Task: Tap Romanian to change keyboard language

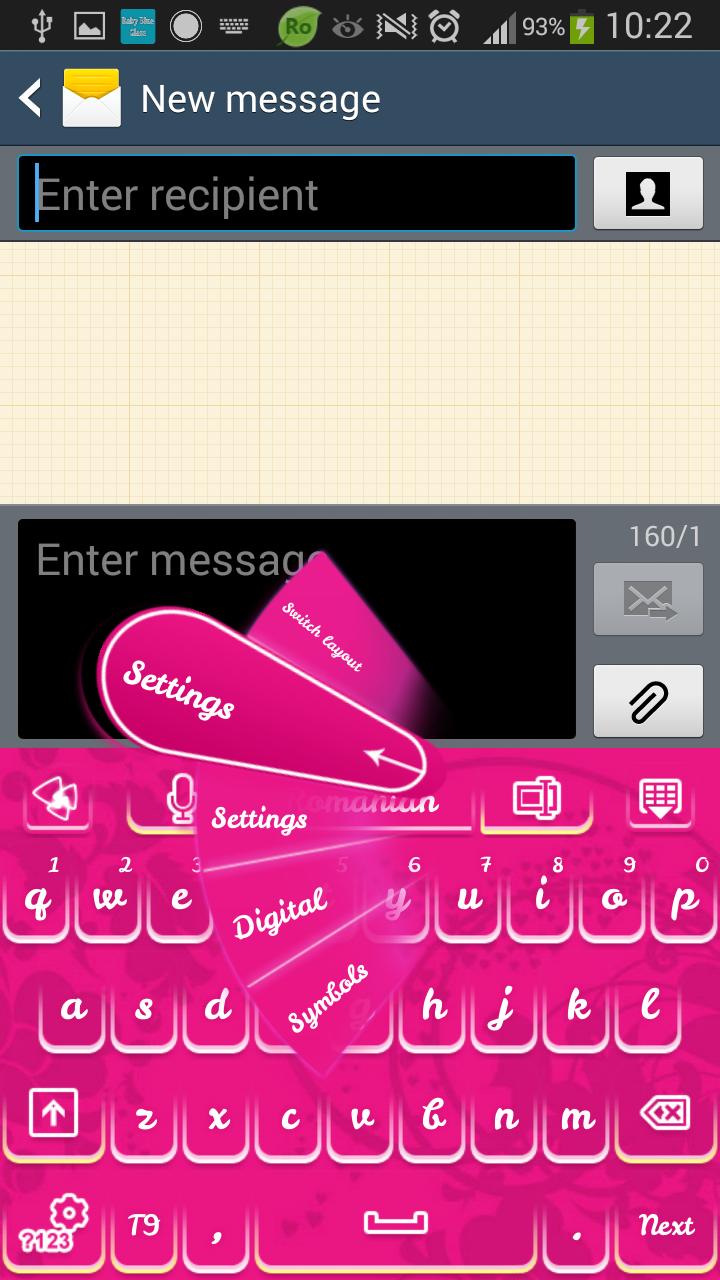Action: pyautogui.click(x=365, y=800)
